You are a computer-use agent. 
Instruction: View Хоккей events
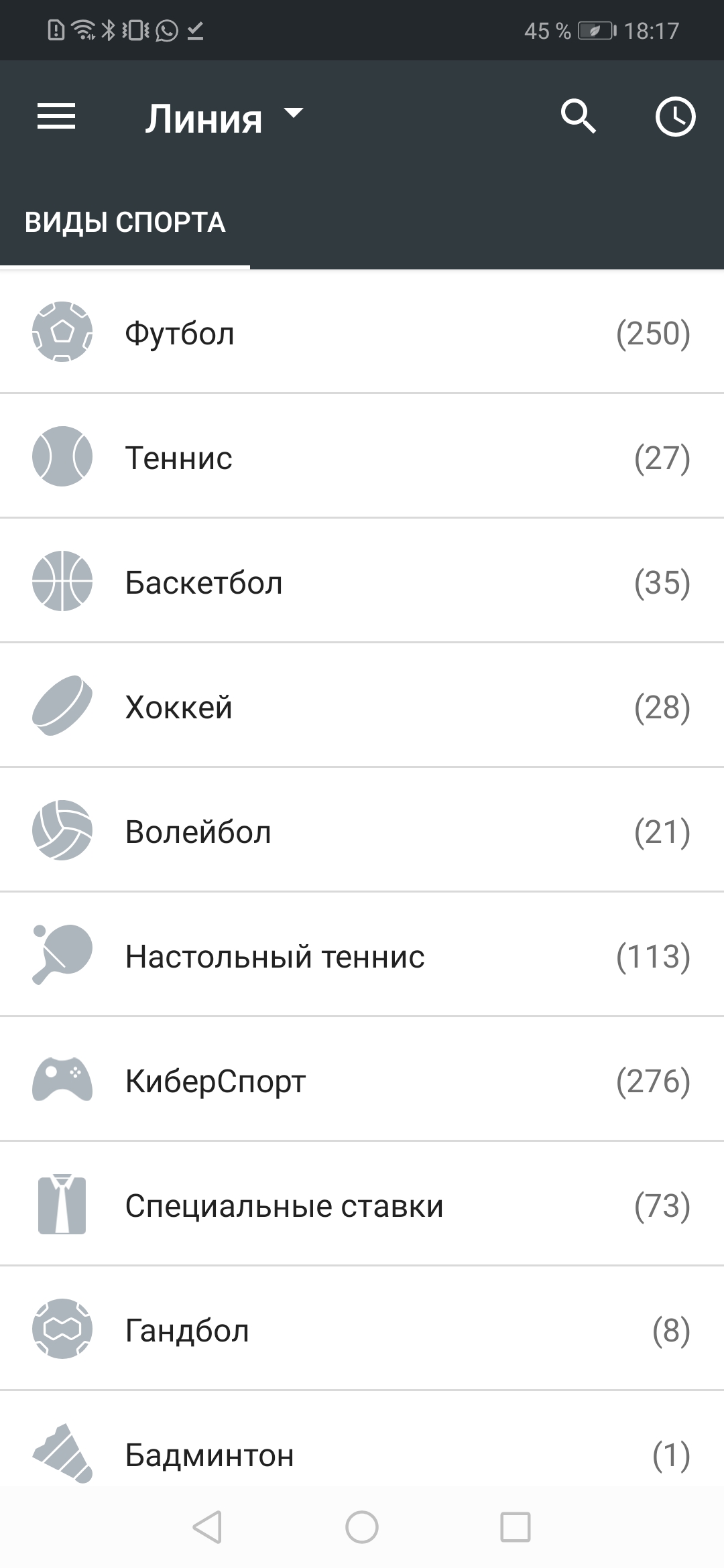[362, 707]
